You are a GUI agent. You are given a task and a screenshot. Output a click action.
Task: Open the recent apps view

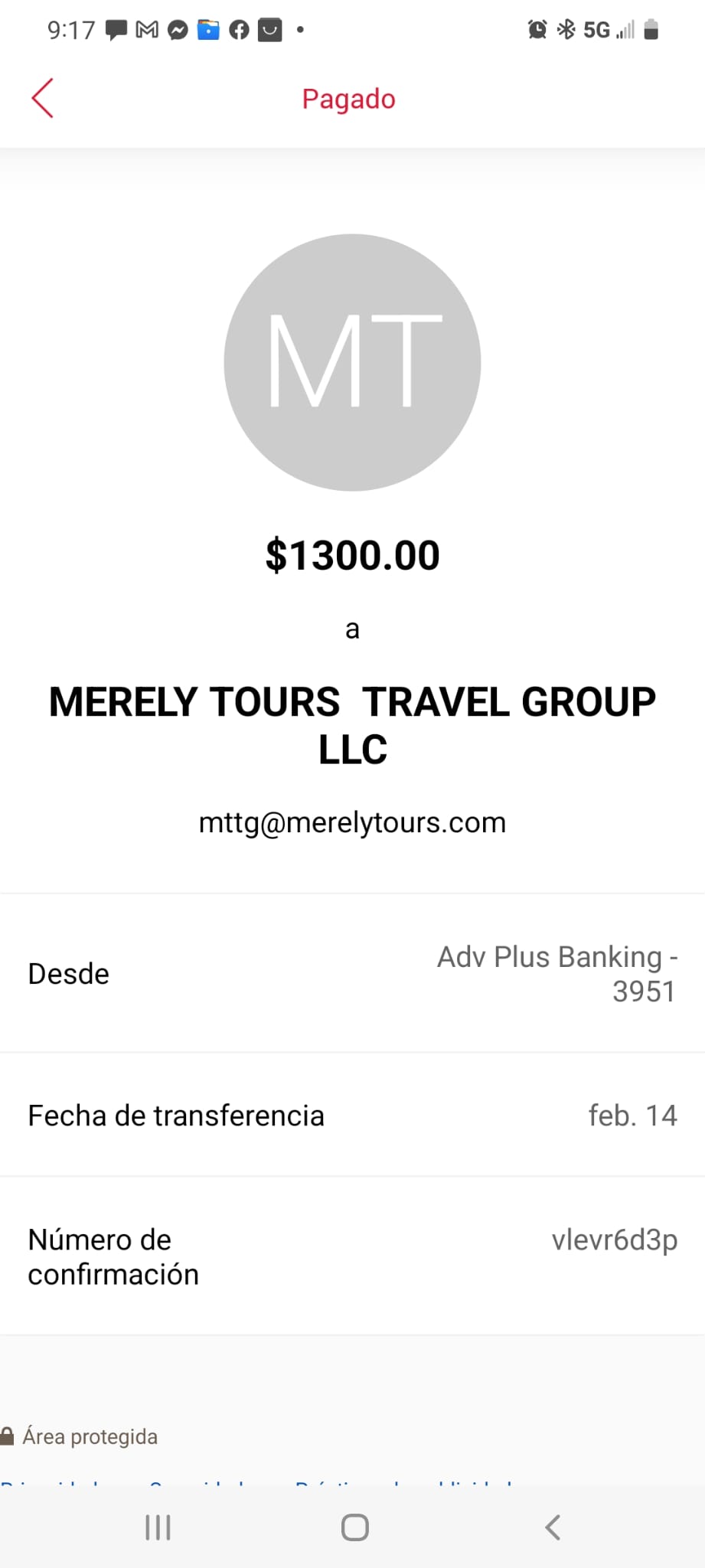(x=158, y=1527)
